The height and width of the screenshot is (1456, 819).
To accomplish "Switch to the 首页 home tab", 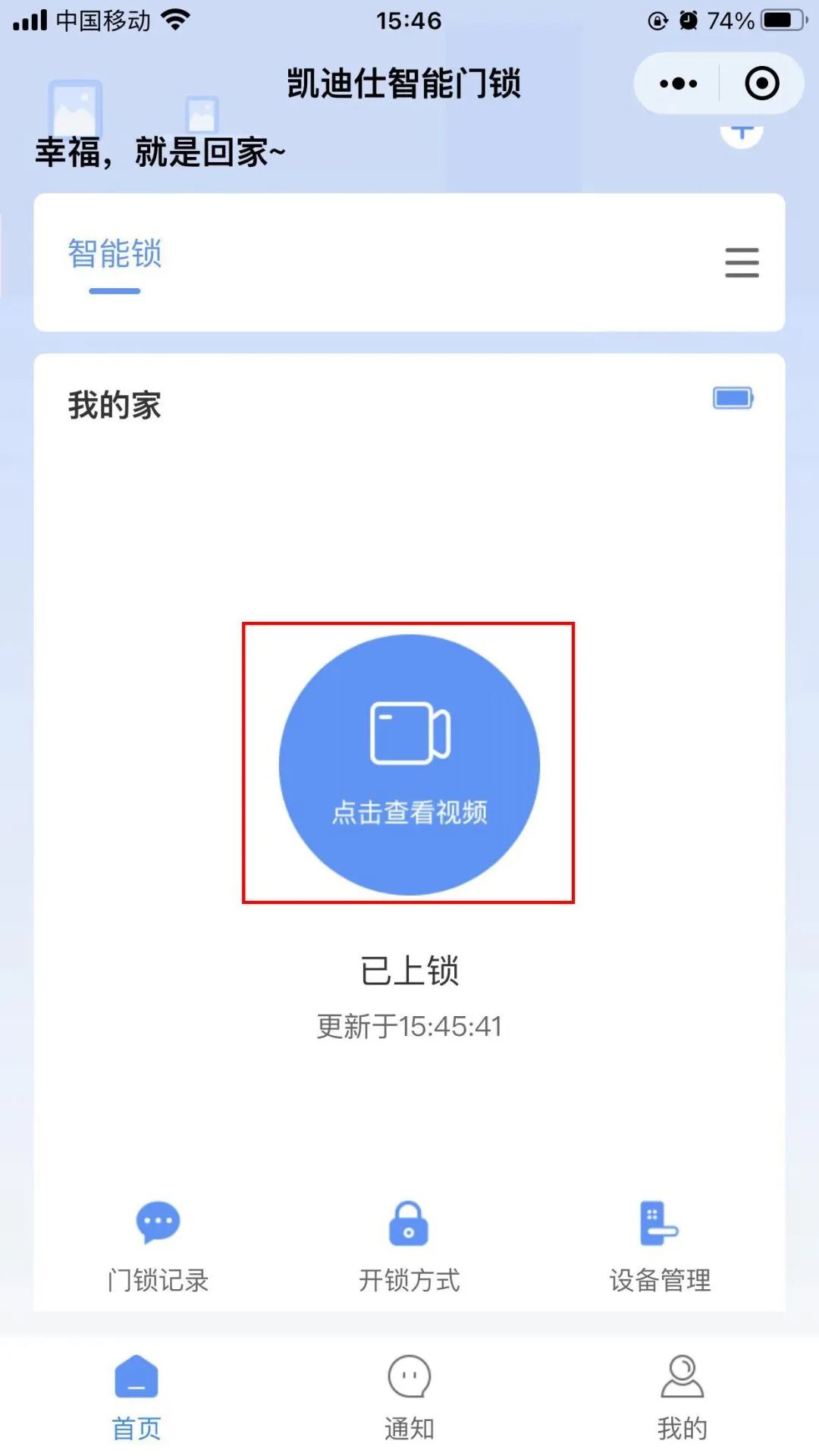I will [x=136, y=1397].
